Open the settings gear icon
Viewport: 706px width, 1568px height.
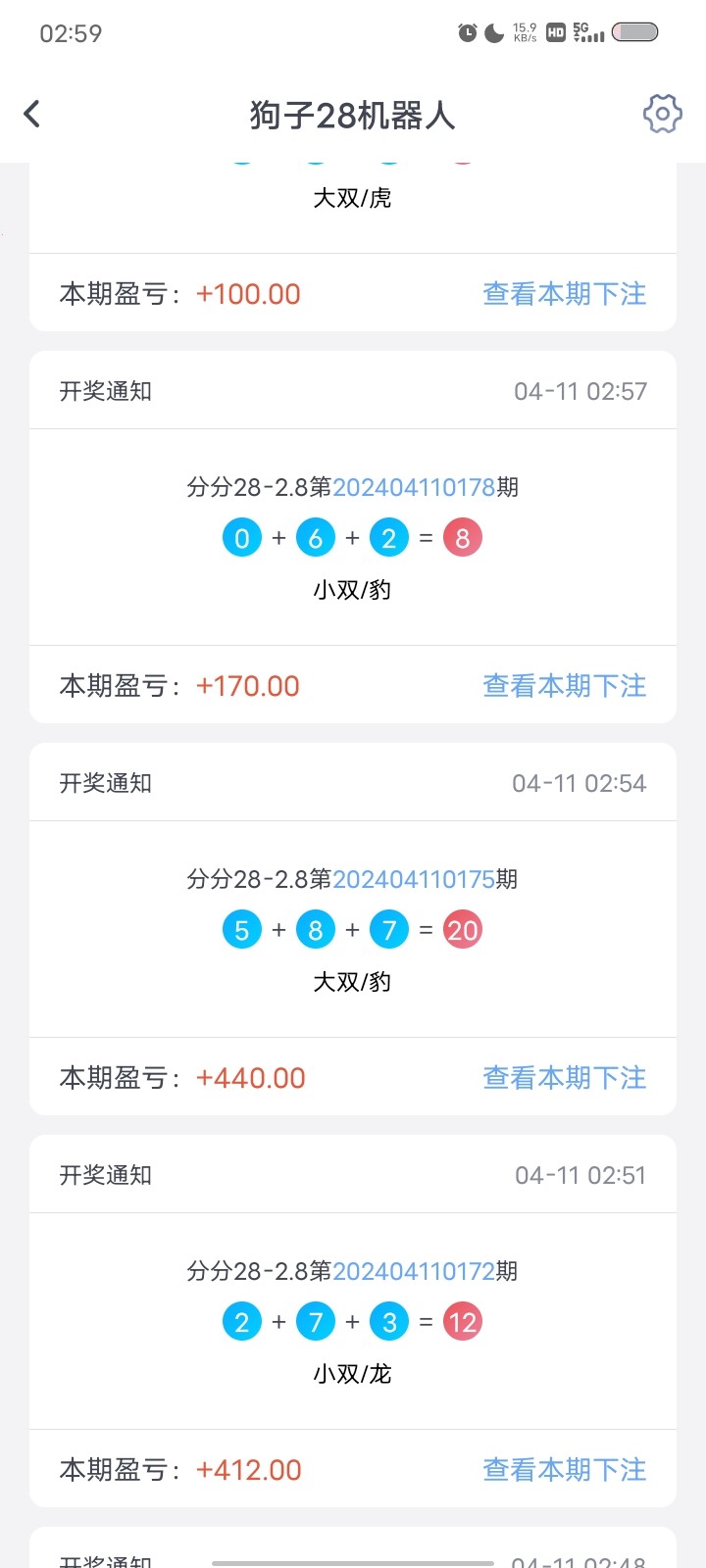pos(662,114)
